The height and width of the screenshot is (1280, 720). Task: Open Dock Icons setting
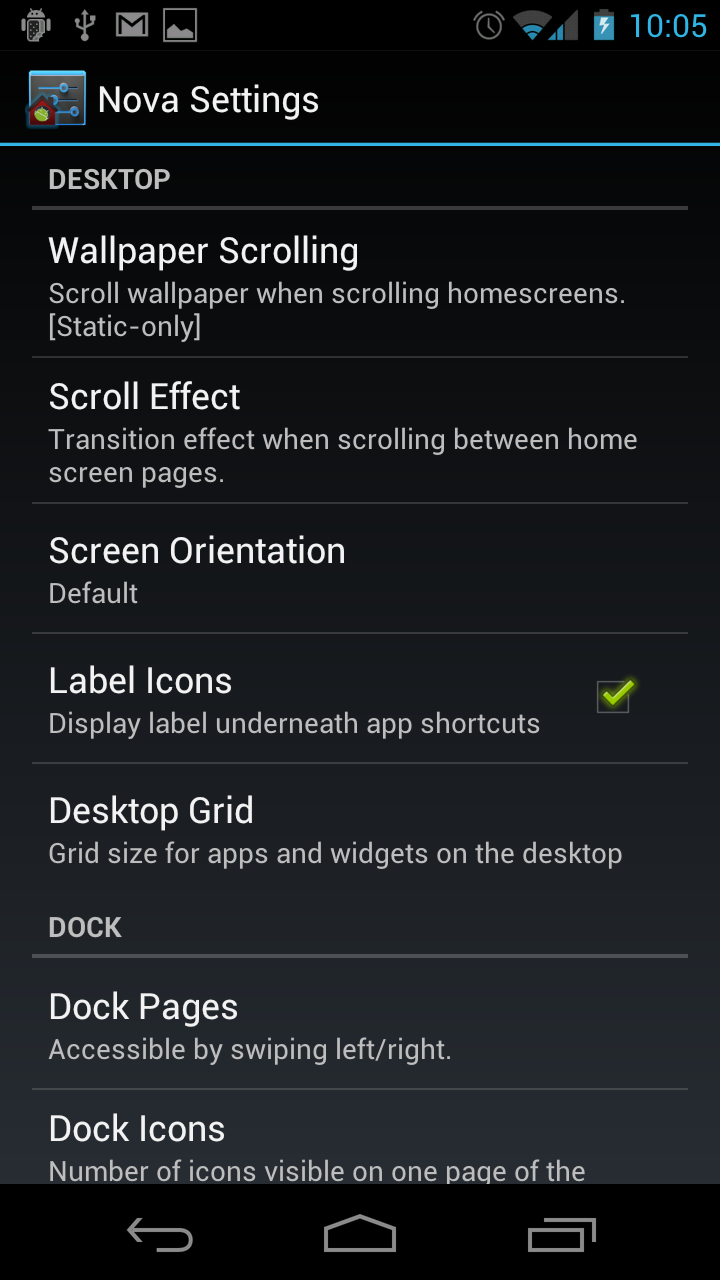pyautogui.click(x=360, y=1140)
